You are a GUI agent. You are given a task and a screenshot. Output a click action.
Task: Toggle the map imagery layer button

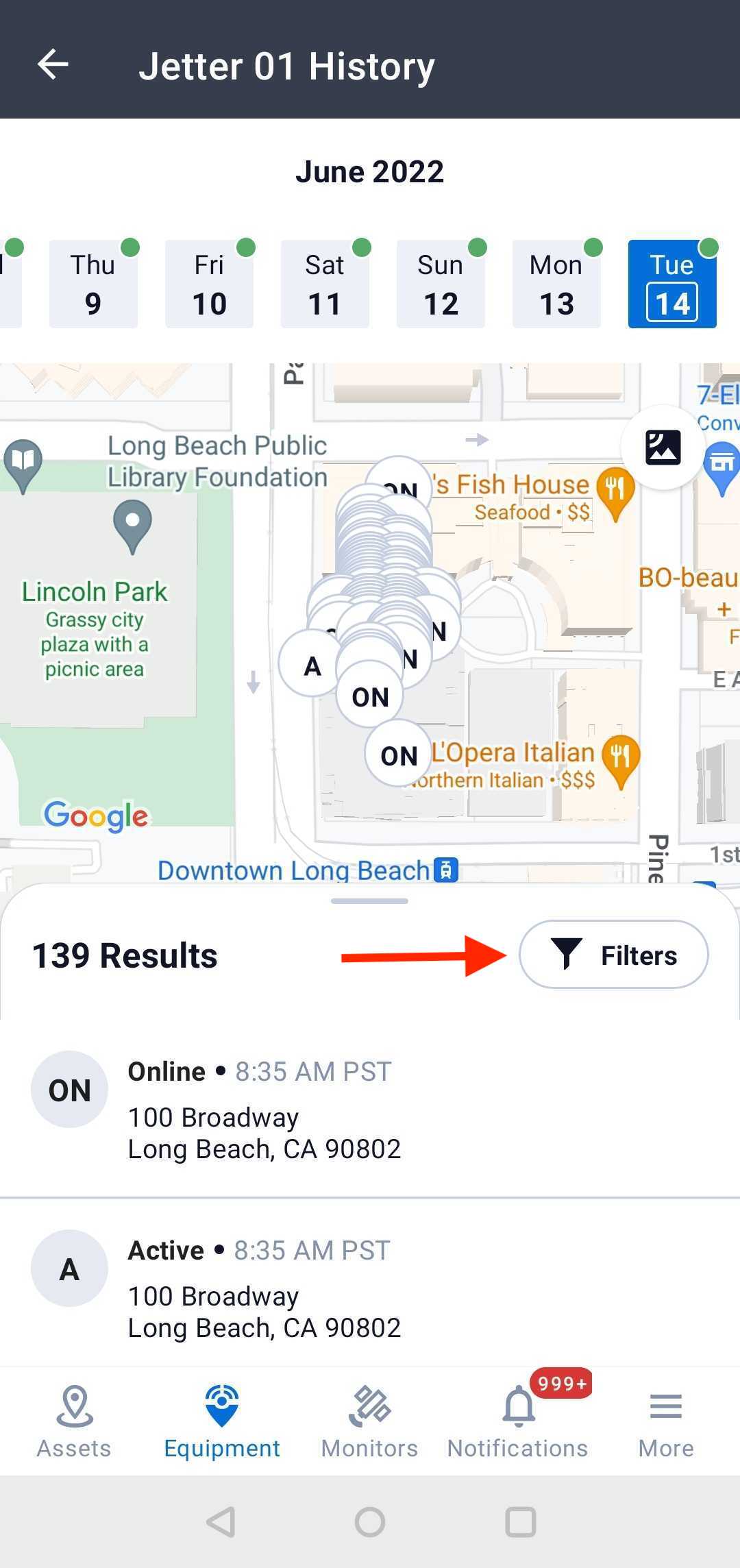pyautogui.click(x=663, y=448)
